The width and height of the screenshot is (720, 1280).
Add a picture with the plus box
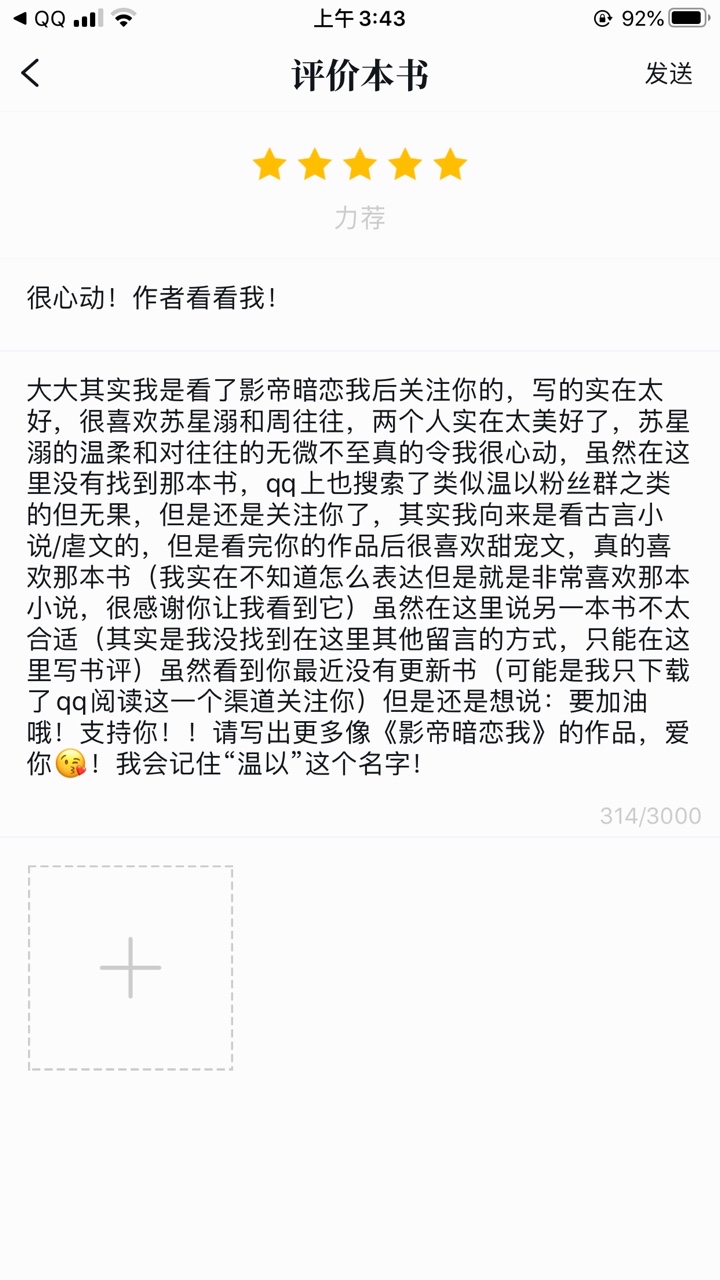[x=131, y=968]
